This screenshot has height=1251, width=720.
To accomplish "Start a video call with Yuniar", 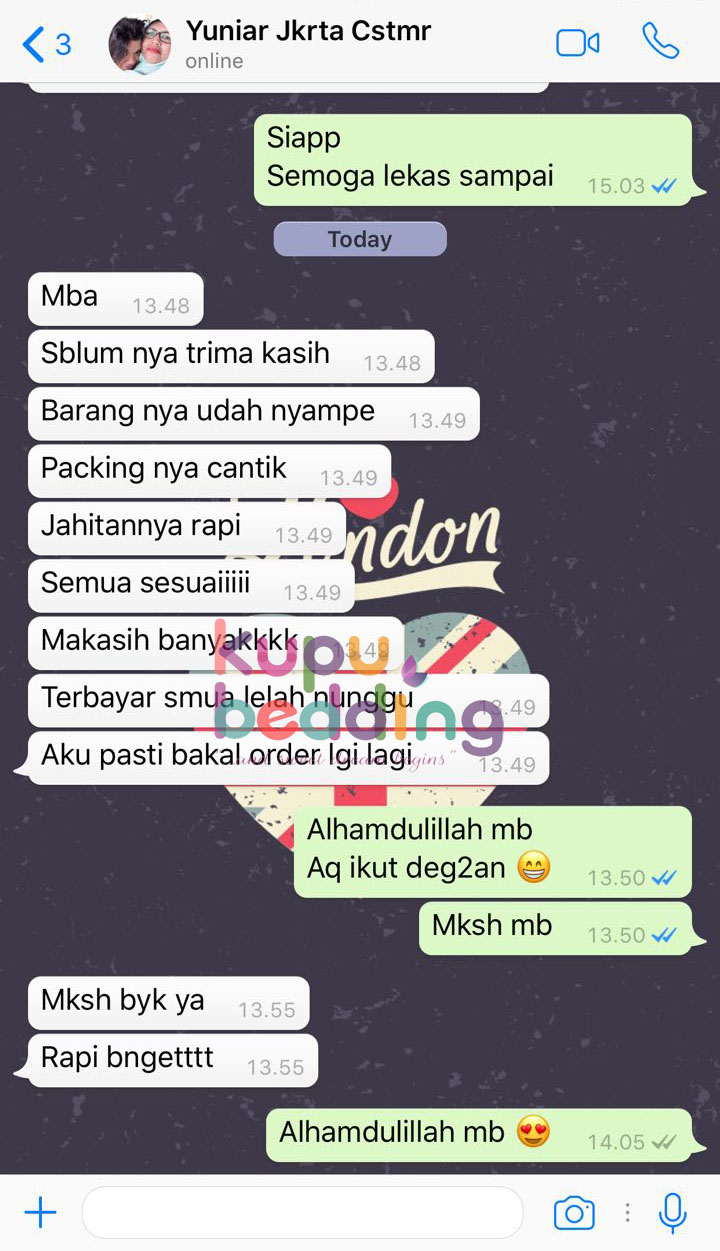I will pyautogui.click(x=577, y=43).
